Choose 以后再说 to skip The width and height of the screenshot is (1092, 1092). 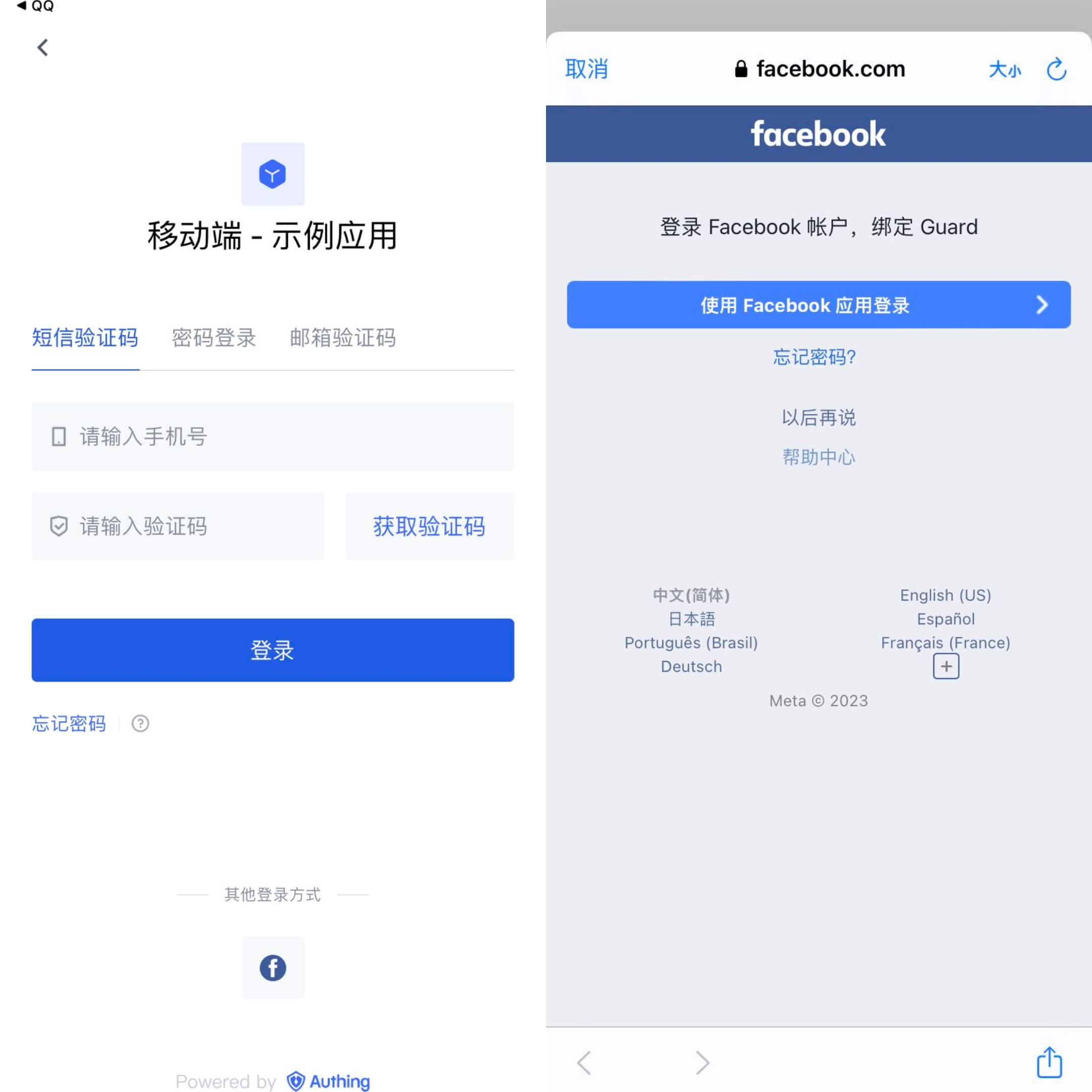pyautogui.click(x=818, y=418)
